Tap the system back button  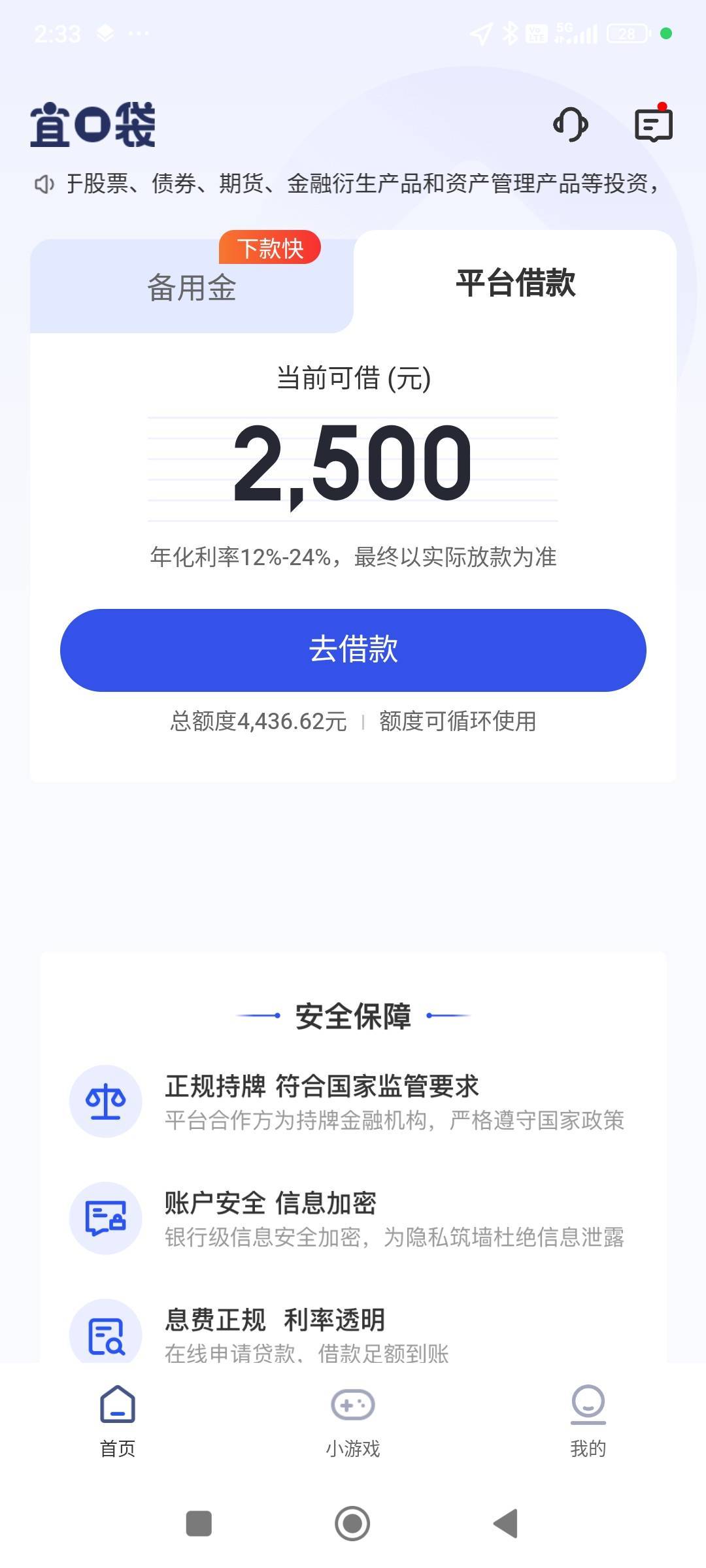pyautogui.click(x=505, y=1524)
